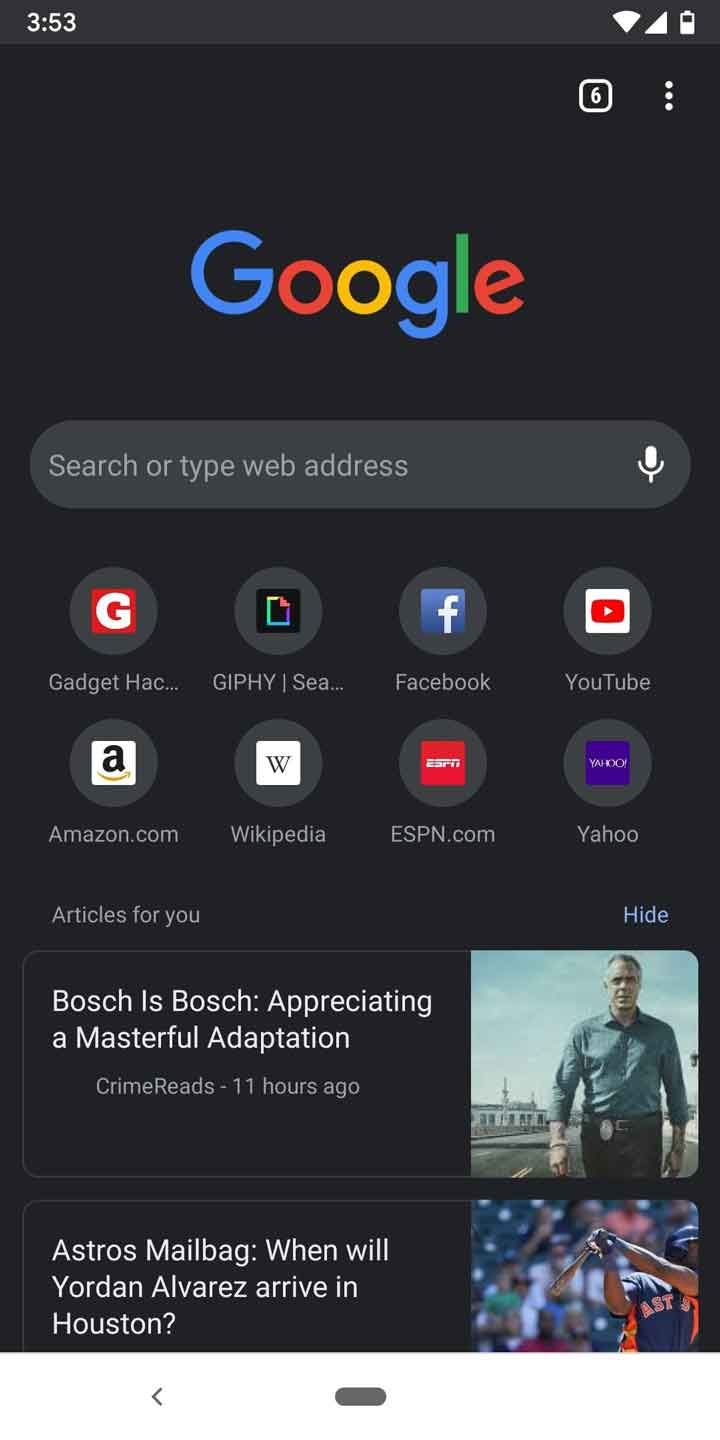
Task: Tap the home pill button
Action: pyautogui.click(x=360, y=1396)
